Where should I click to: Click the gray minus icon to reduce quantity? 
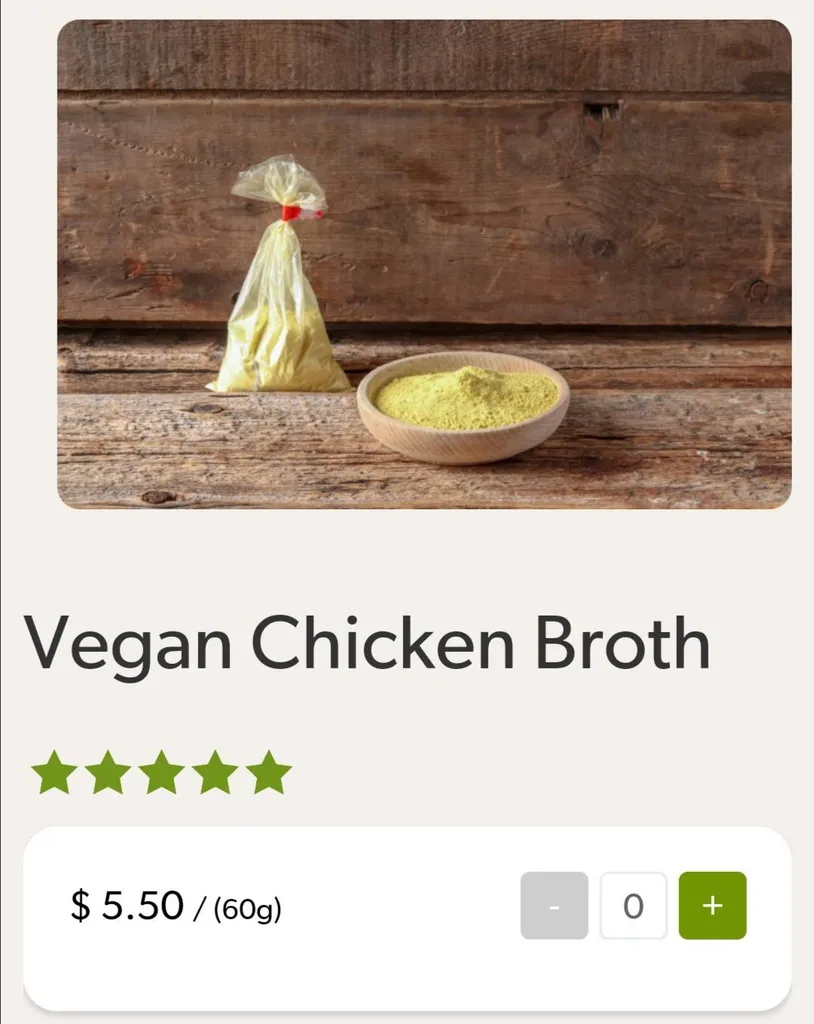coord(554,906)
